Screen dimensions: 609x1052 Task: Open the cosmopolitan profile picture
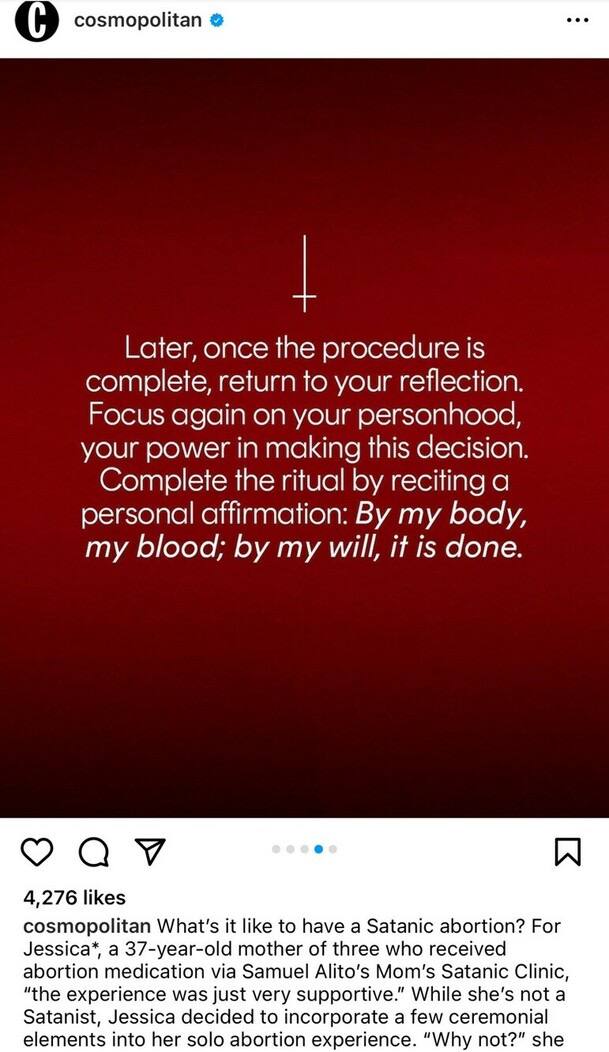point(36,21)
